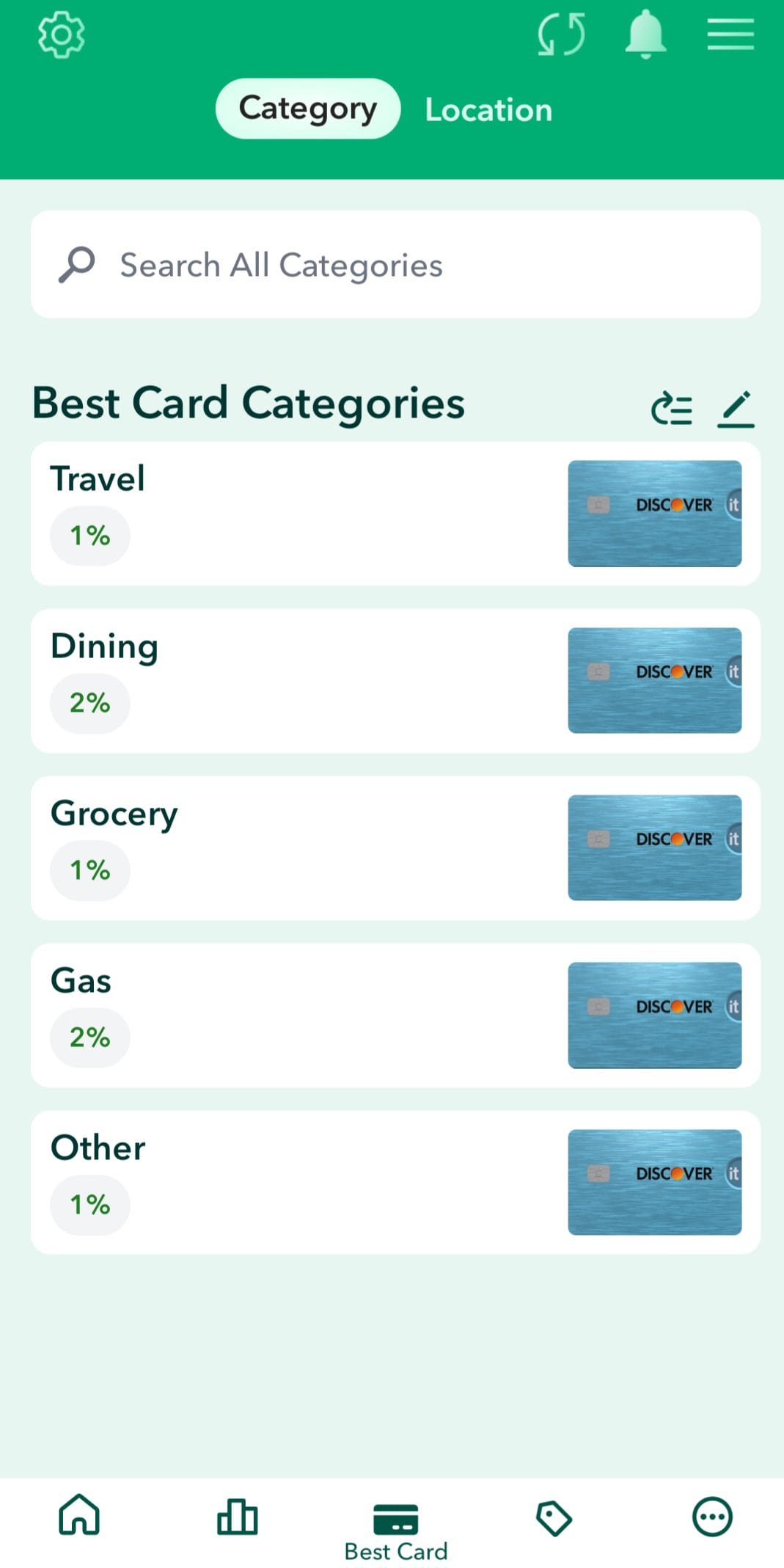Open the settings gear

coord(62,34)
